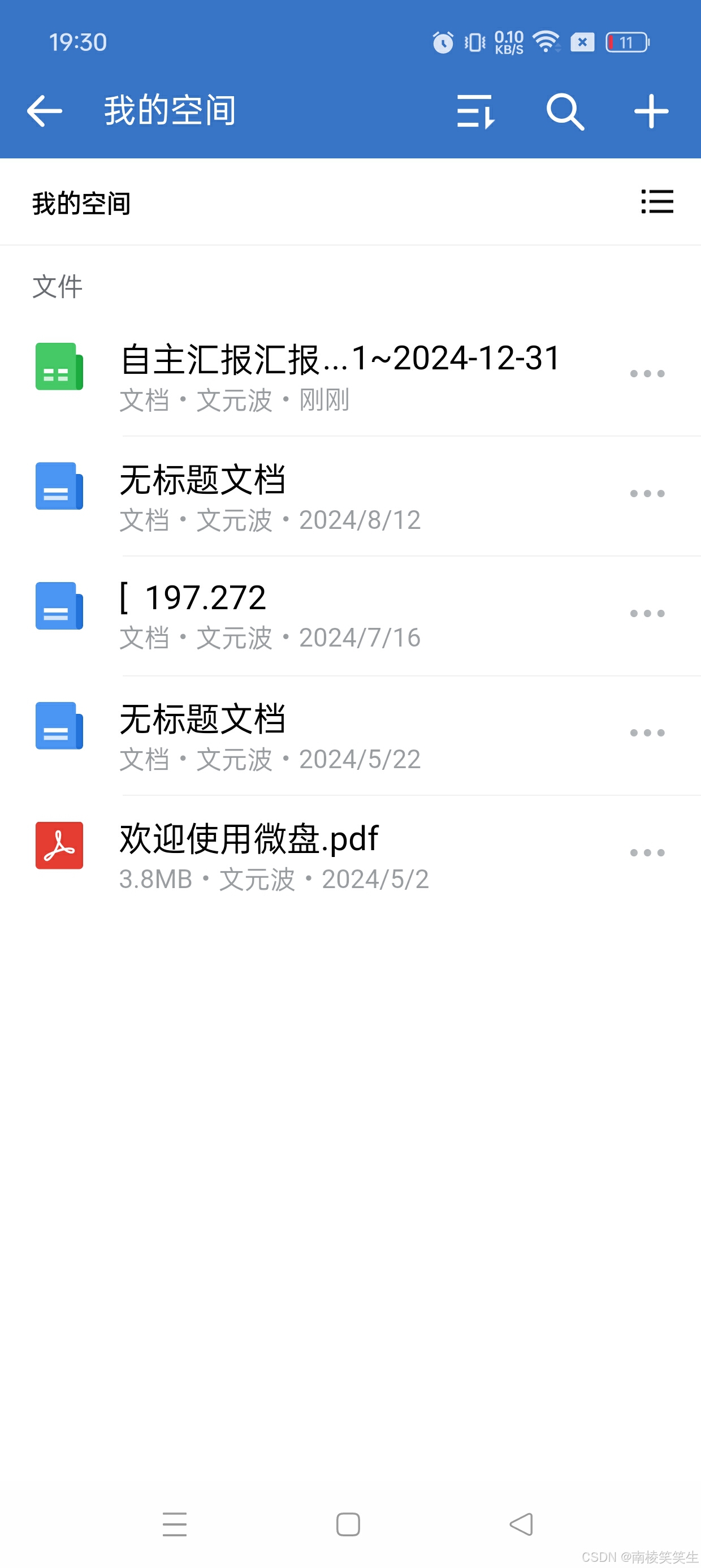701x1568 pixels.
Task: Switch the list view layout icon
Action: [x=657, y=201]
